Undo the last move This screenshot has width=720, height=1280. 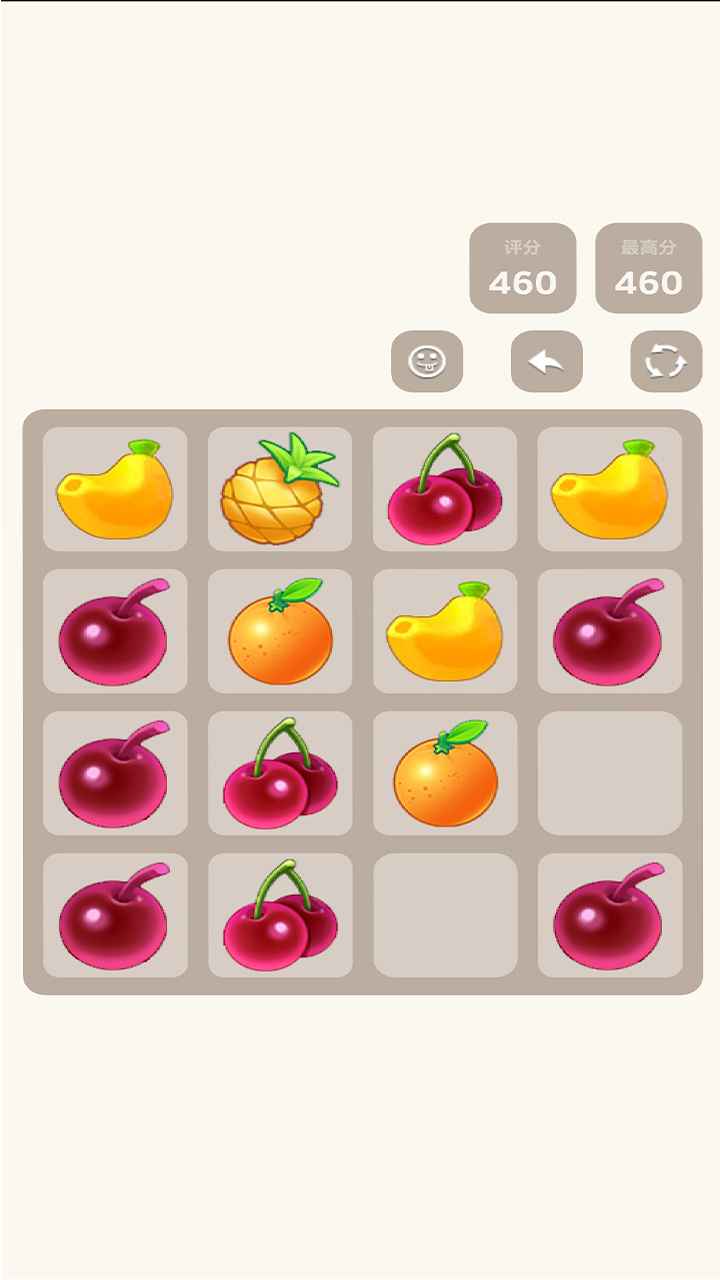(x=546, y=361)
